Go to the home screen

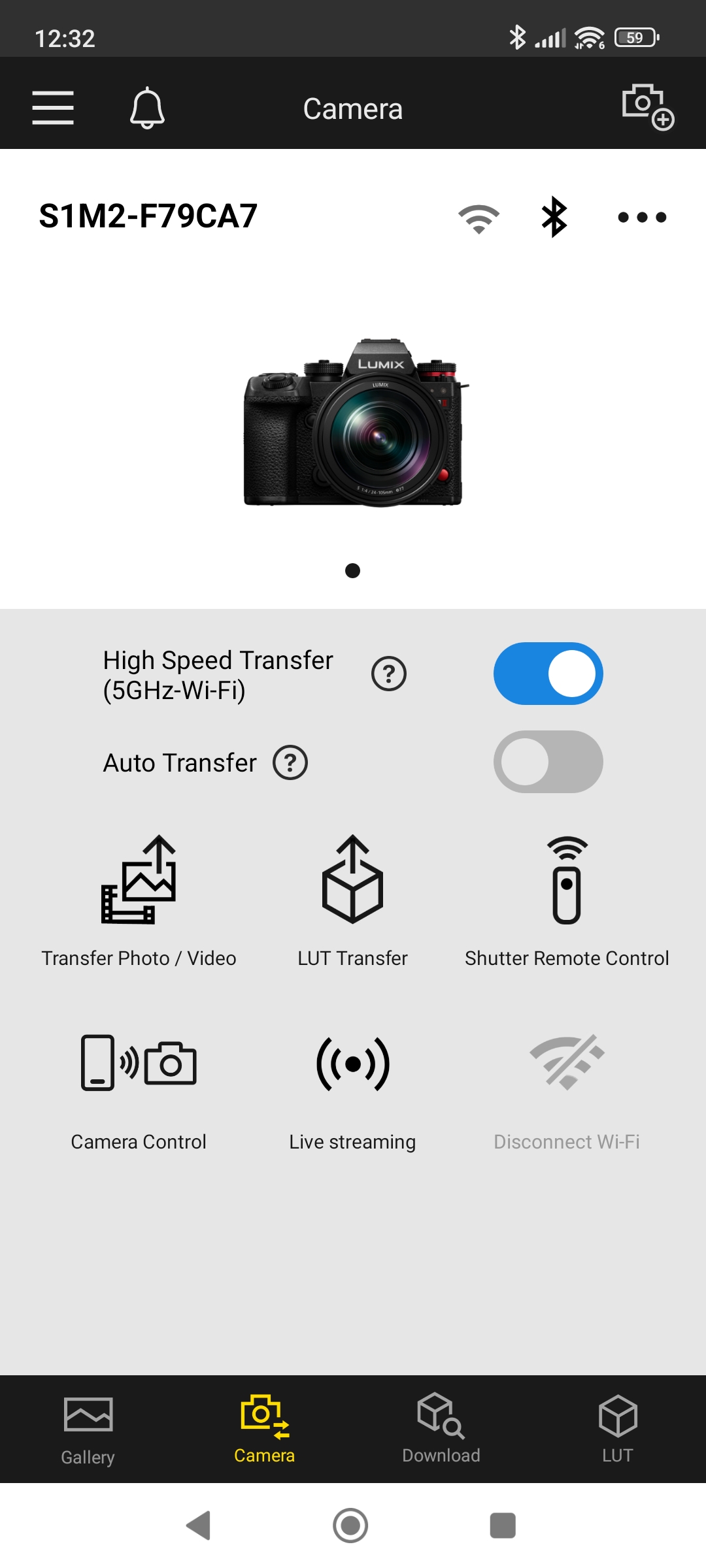click(350, 1526)
